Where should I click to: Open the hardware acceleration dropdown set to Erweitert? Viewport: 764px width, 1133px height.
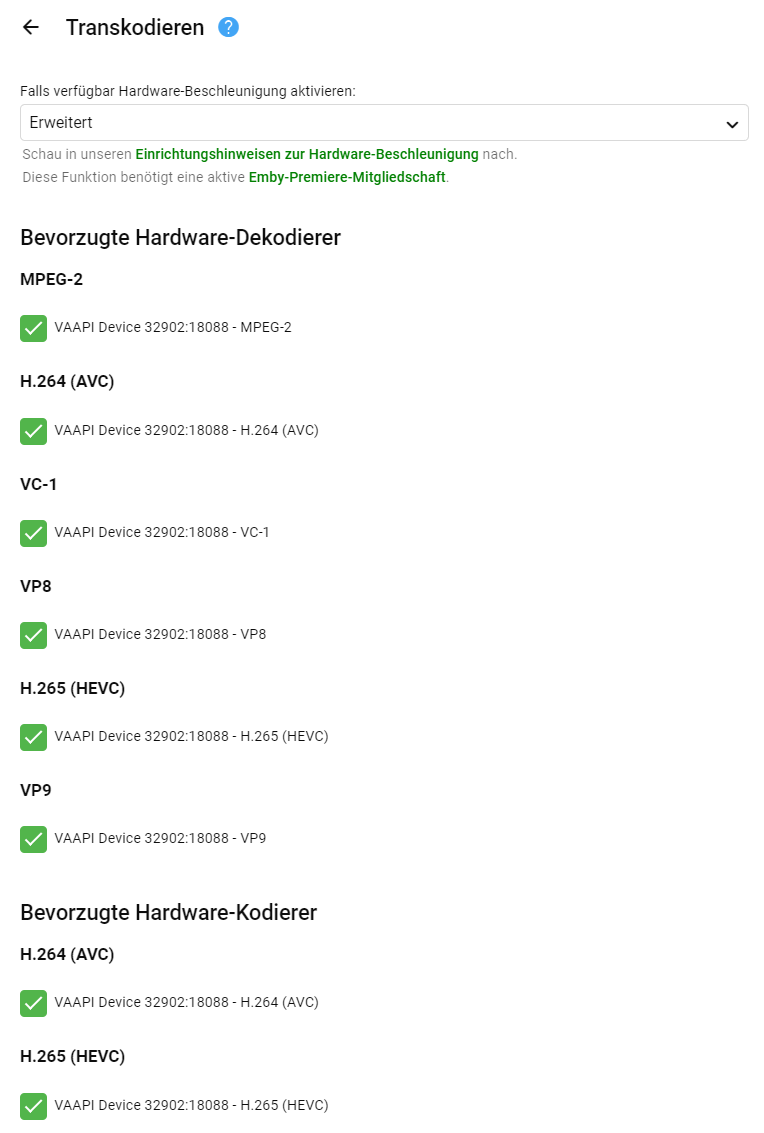384,123
